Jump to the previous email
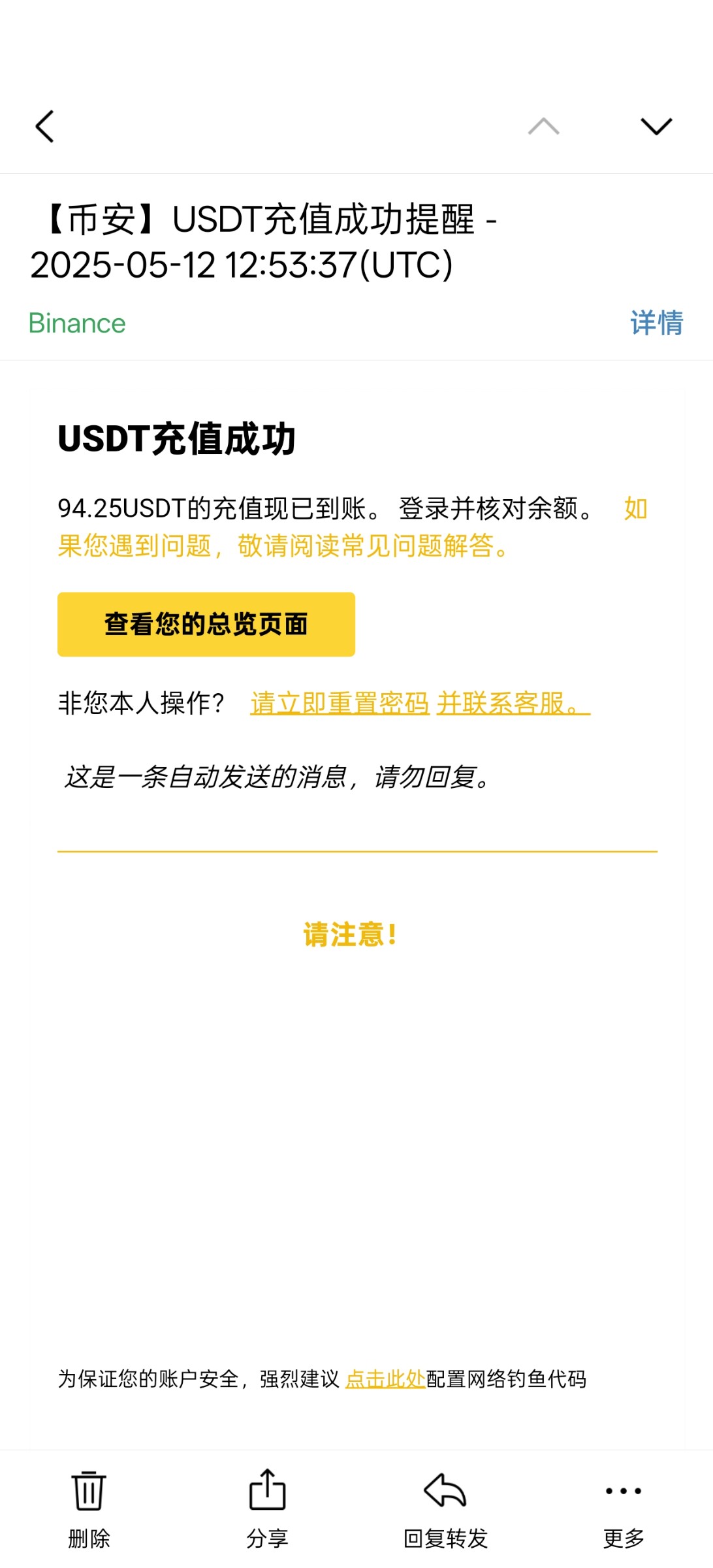The image size is (713, 1568). pyautogui.click(x=543, y=127)
